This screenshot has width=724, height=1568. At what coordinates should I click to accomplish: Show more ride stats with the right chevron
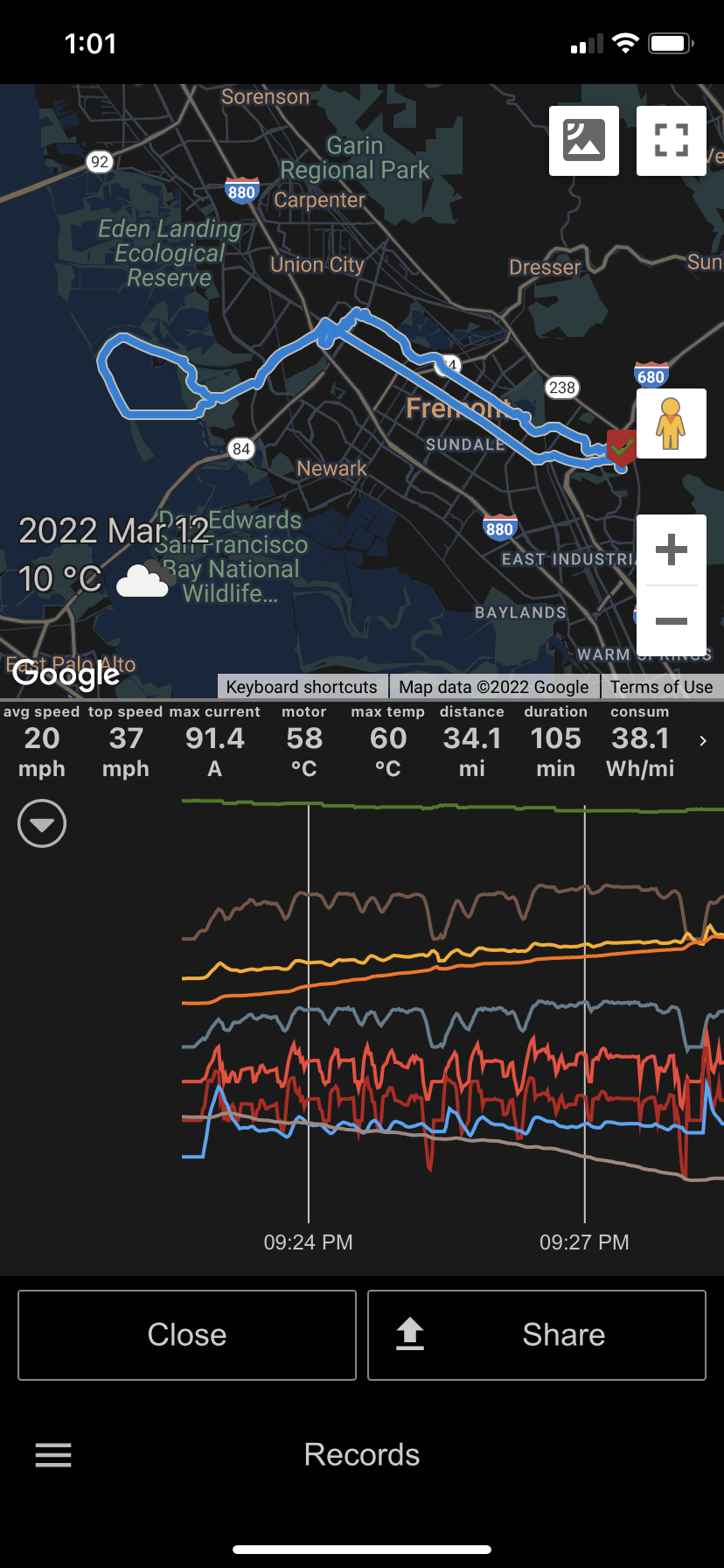pyautogui.click(x=703, y=741)
